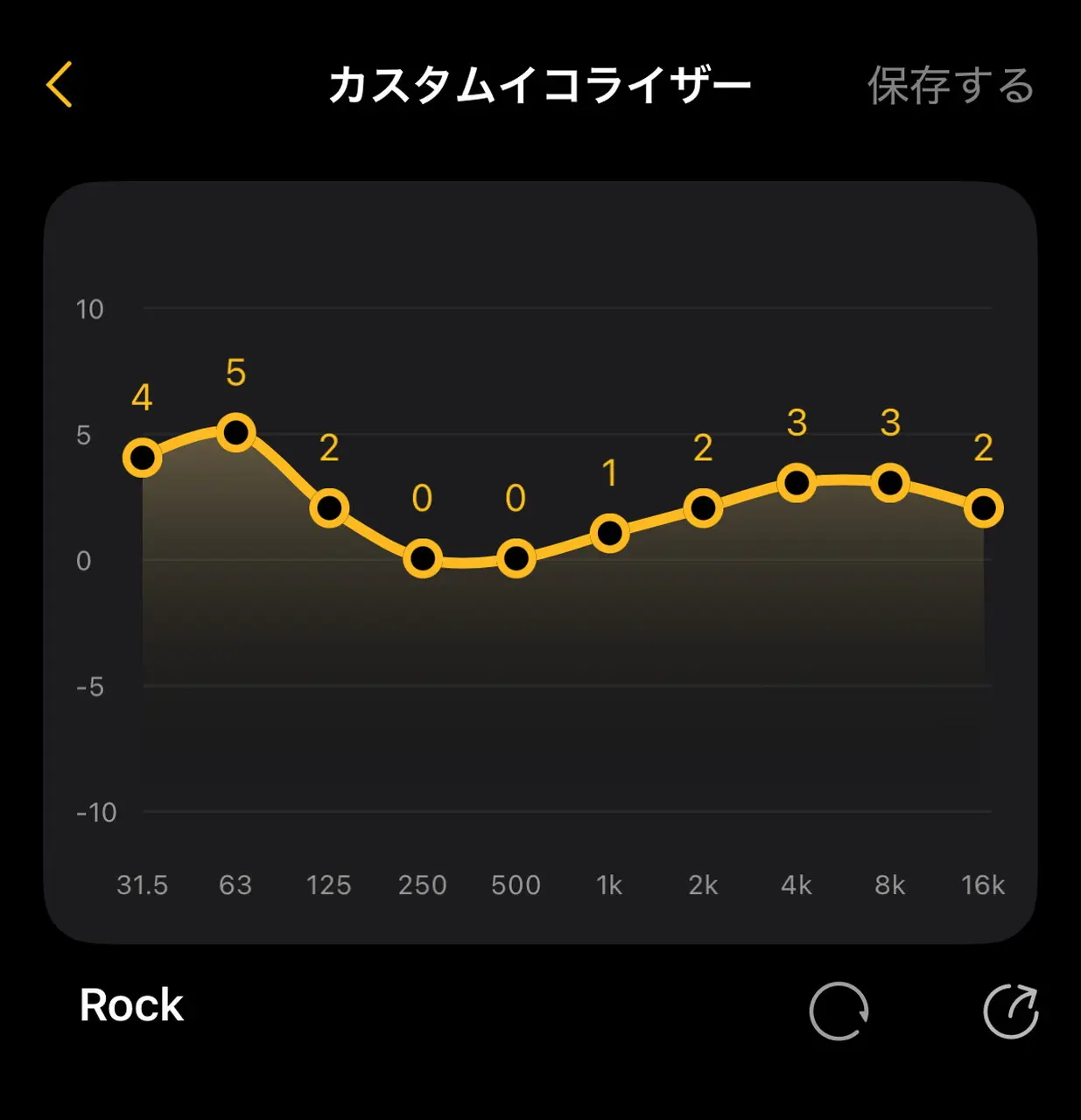
Task: Tap 保存する to save the equalizer
Action: click(x=951, y=86)
